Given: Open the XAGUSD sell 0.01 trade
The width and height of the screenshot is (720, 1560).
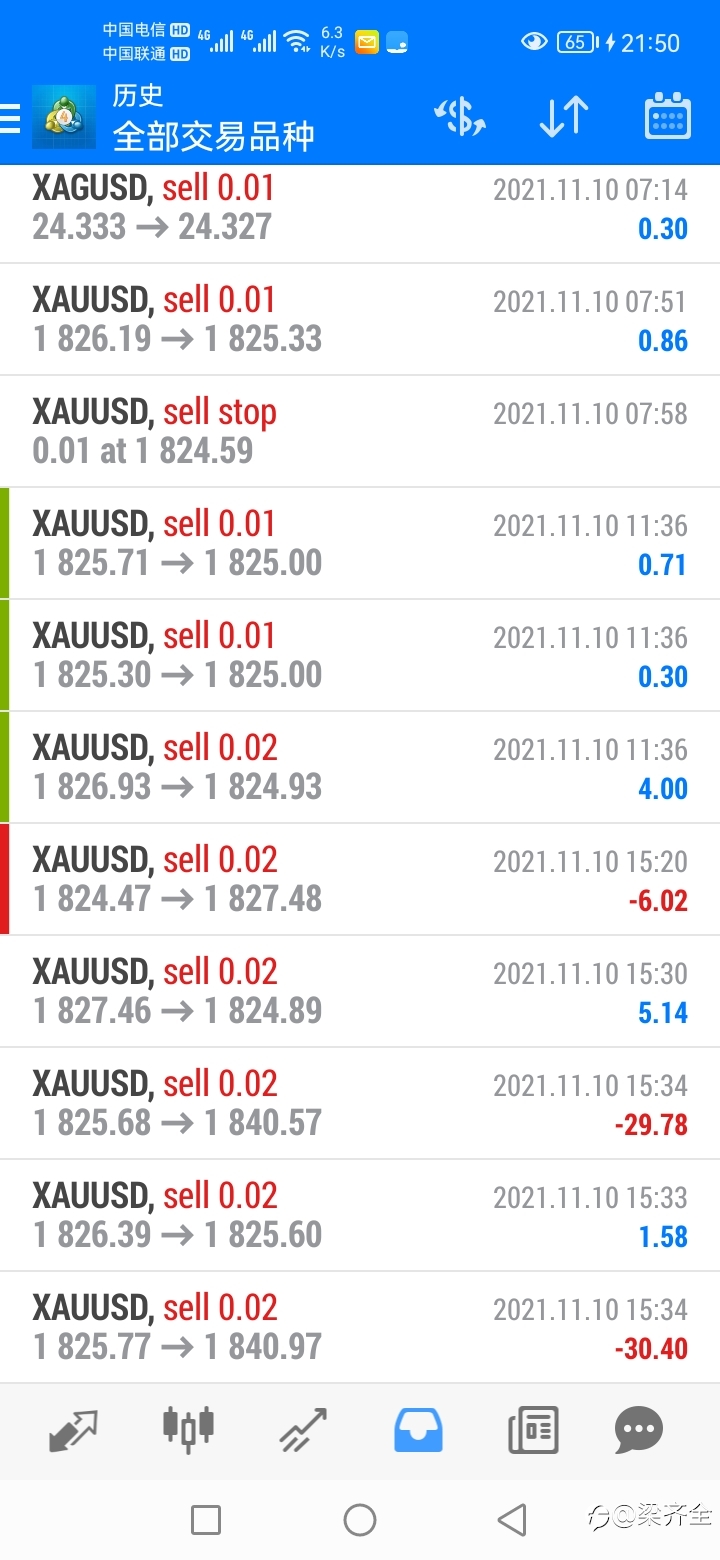Looking at the screenshot, I should pyautogui.click(x=360, y=208).
